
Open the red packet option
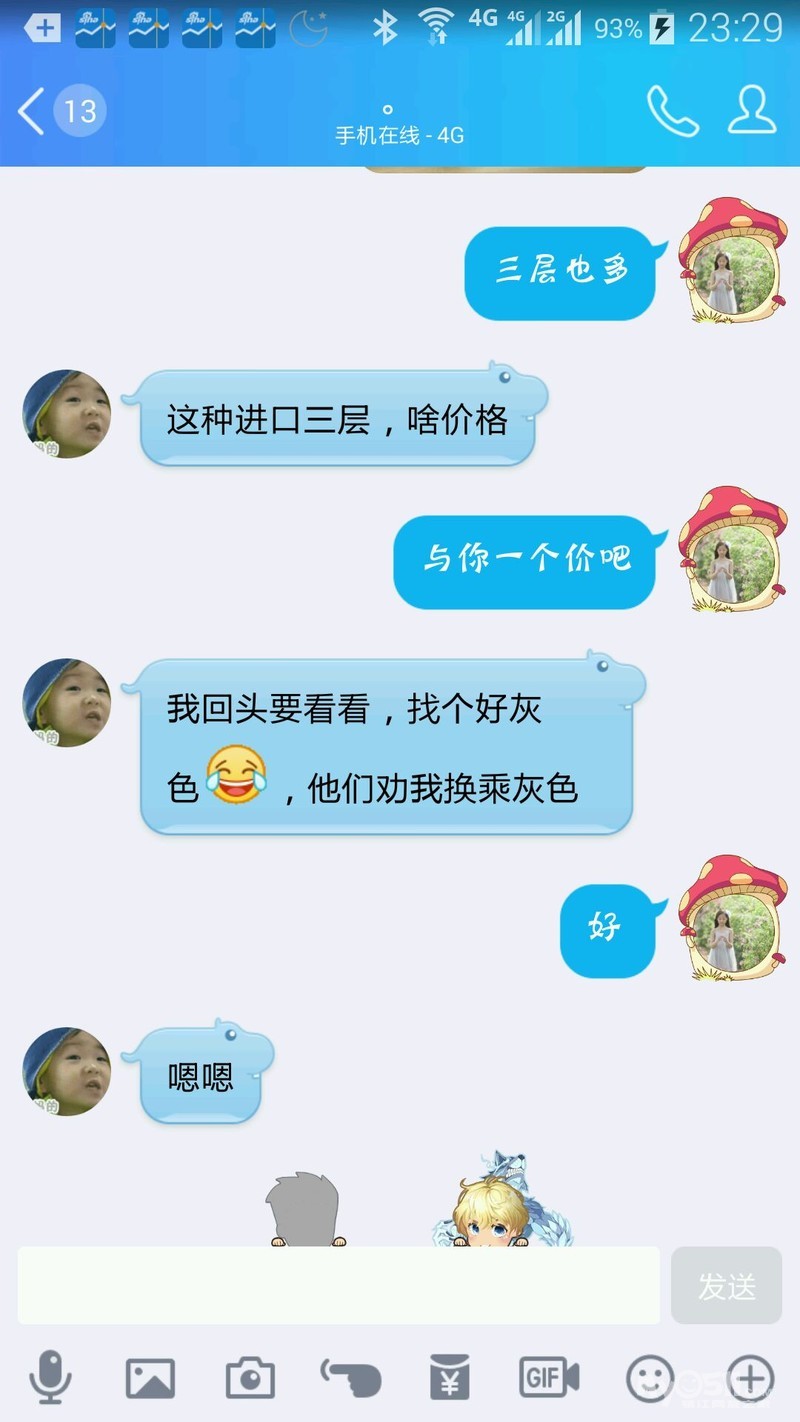point(450,1378)
